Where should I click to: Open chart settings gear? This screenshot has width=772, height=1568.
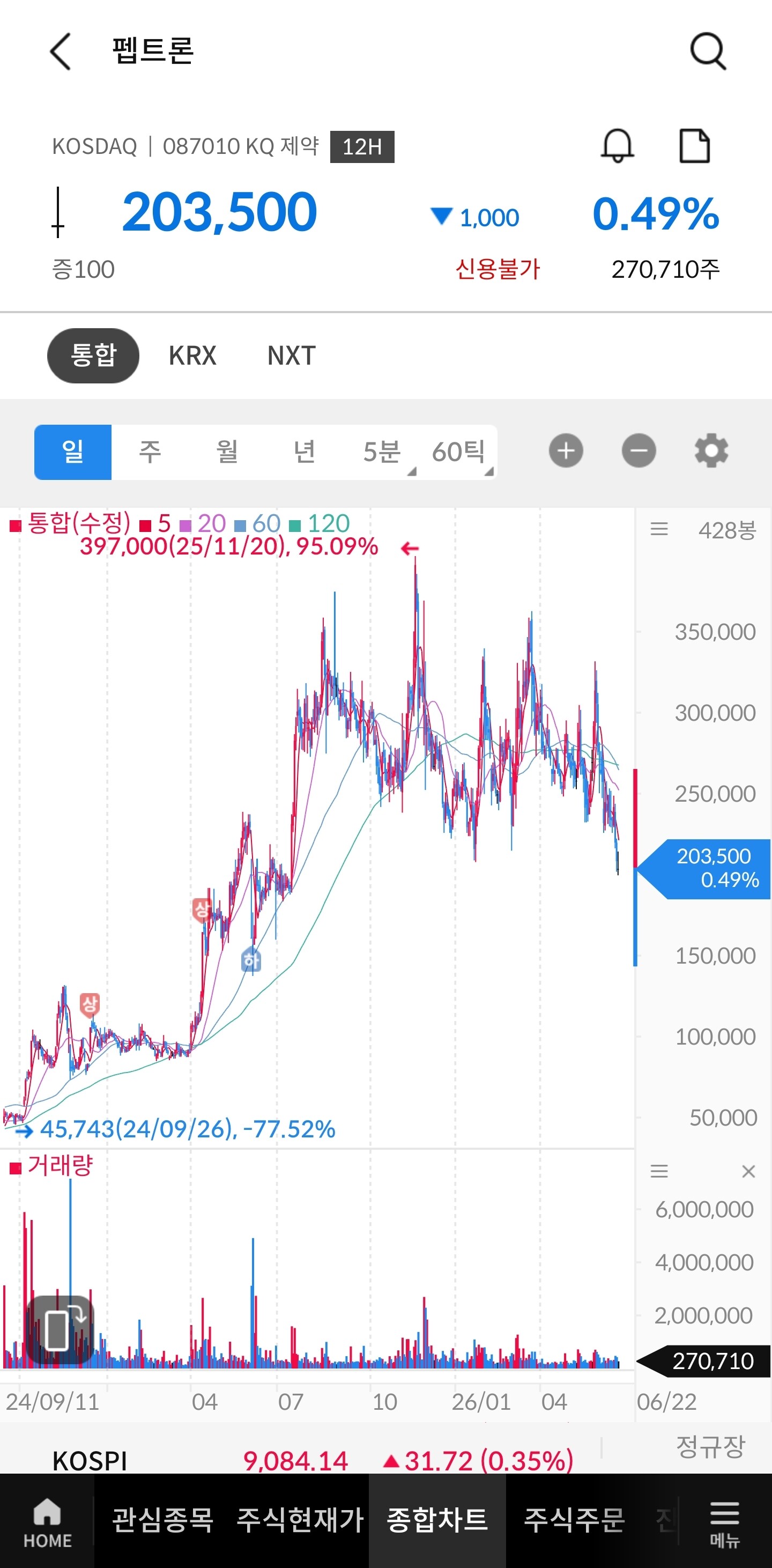(711, 451)
